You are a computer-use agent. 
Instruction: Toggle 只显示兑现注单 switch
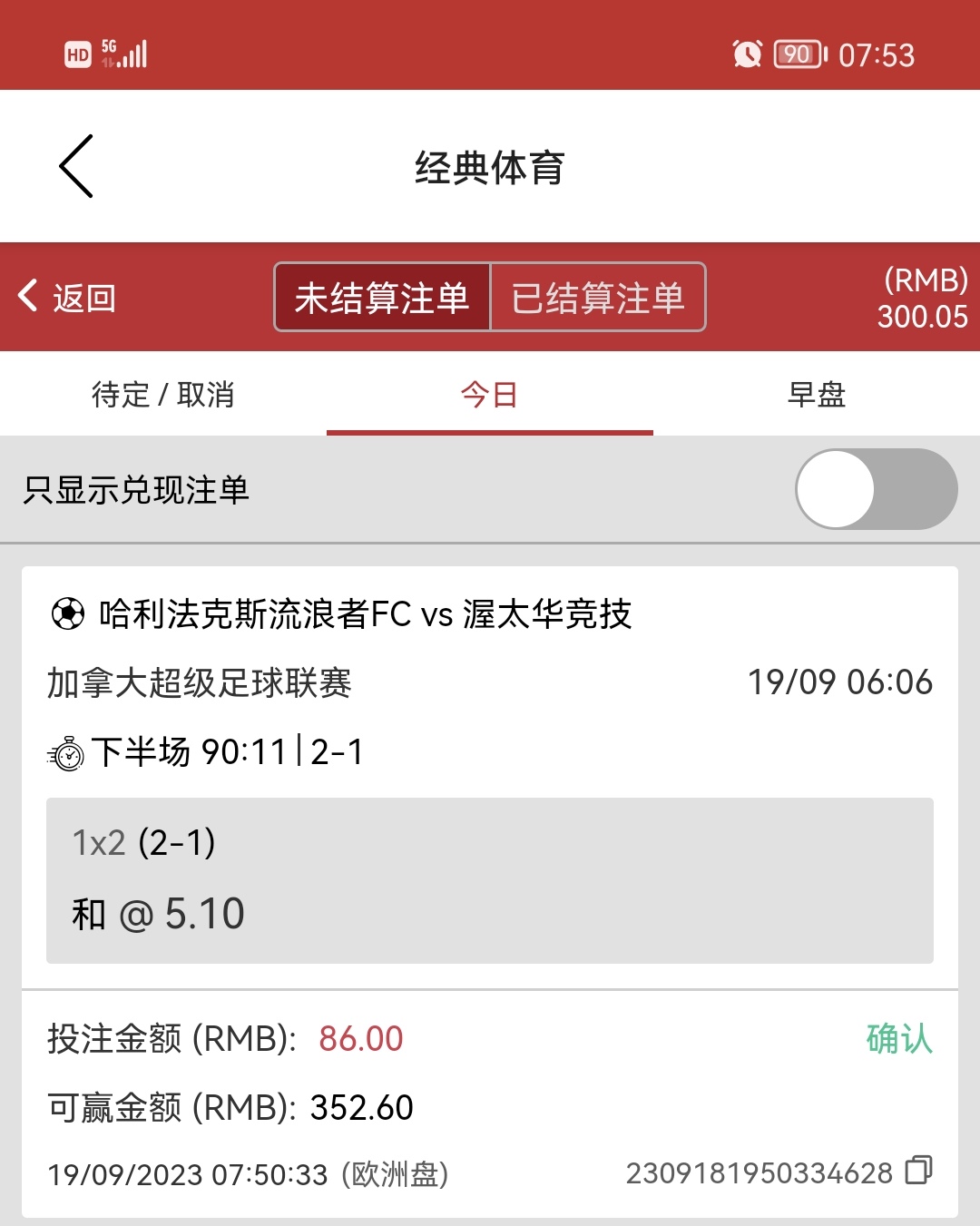coord(876,489)
